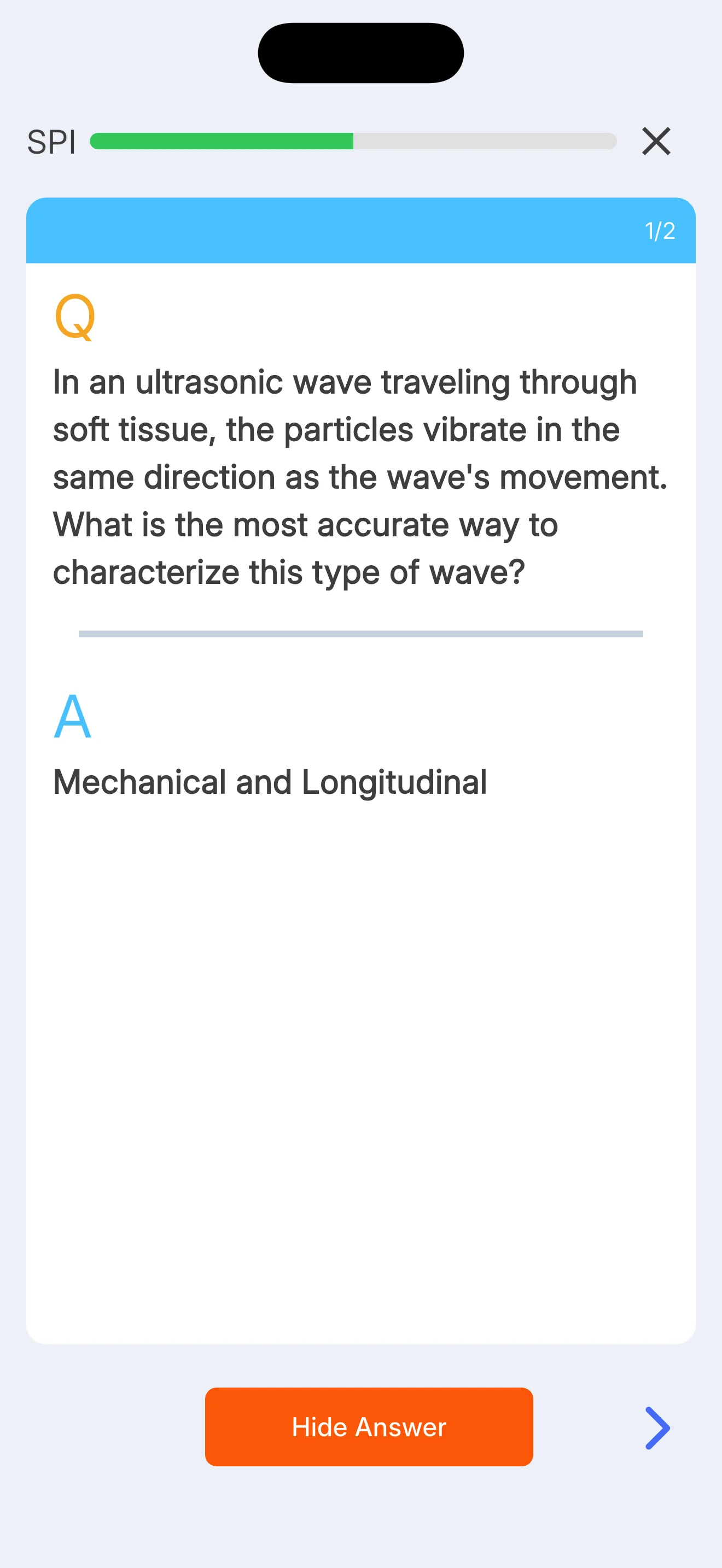Advance to next flashcard with the chevron
Screen dimensions: 722x1568
click(x=657, y=1428)
